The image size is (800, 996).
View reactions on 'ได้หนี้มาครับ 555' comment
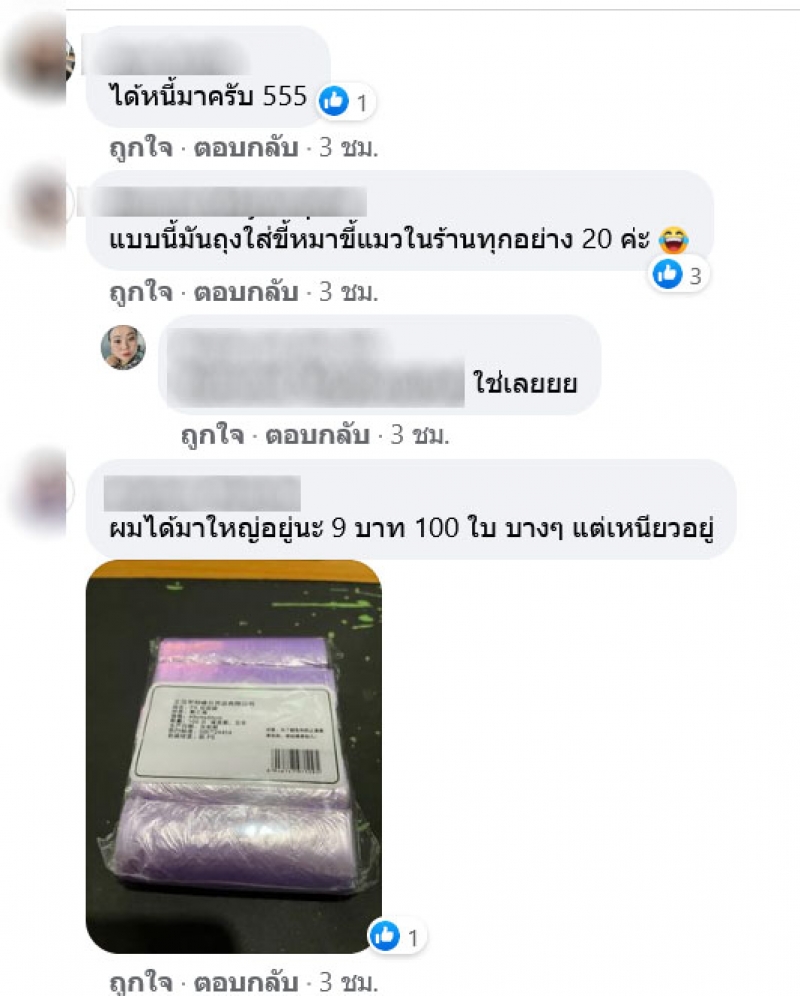(346, 101)
